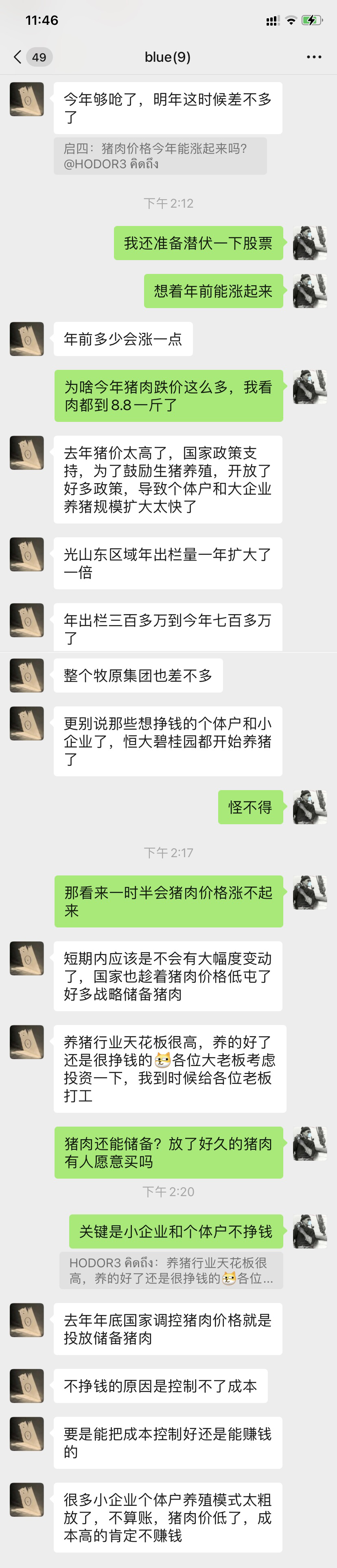Open quoted HODOR3 message about 养猪行业天花板

pos(171,1271)
